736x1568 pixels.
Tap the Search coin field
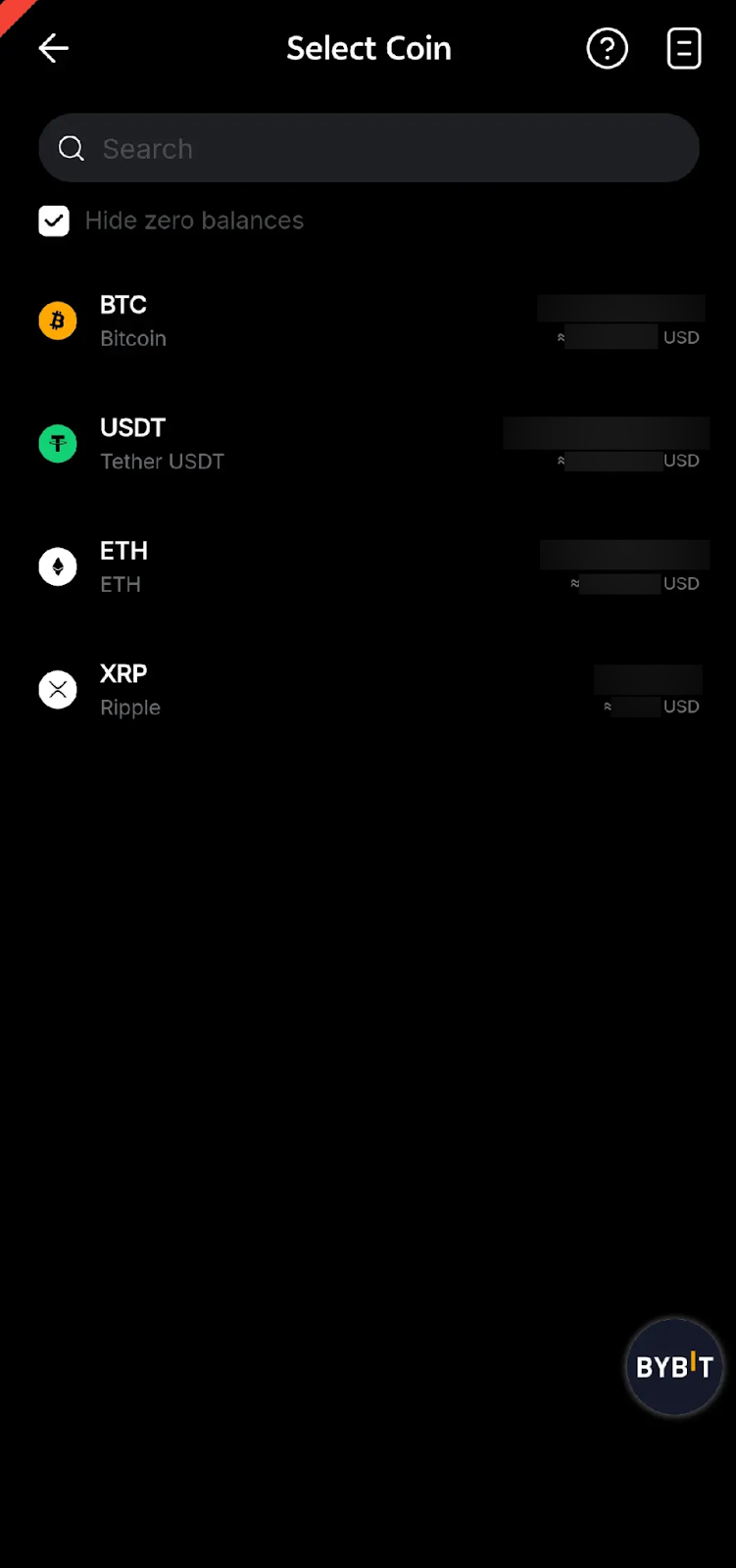click(368, 148)
